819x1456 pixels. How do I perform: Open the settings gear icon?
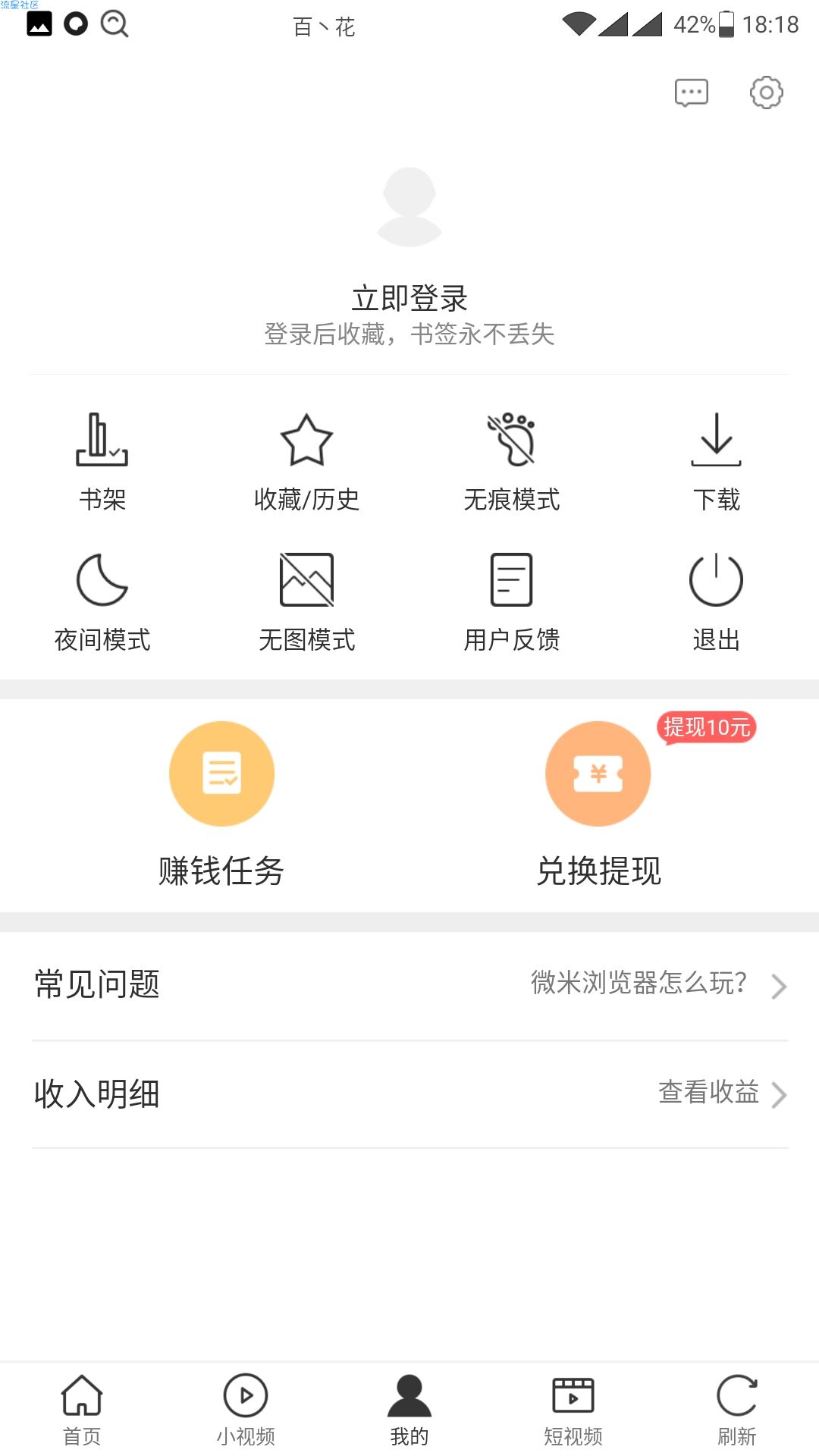[x=766, y=93]
